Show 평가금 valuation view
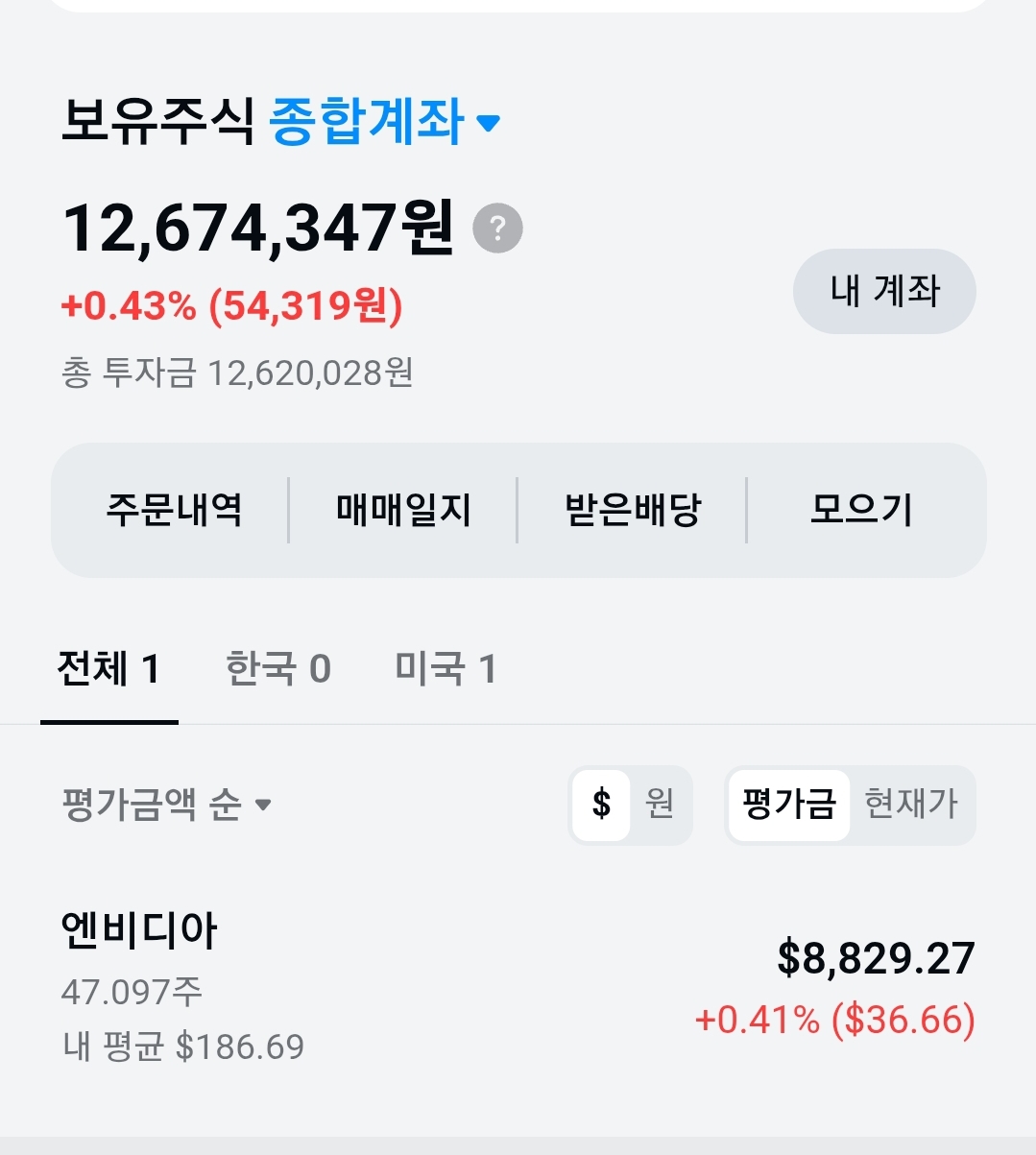This screenshot has height=1155, width=1036. [788, 804]
